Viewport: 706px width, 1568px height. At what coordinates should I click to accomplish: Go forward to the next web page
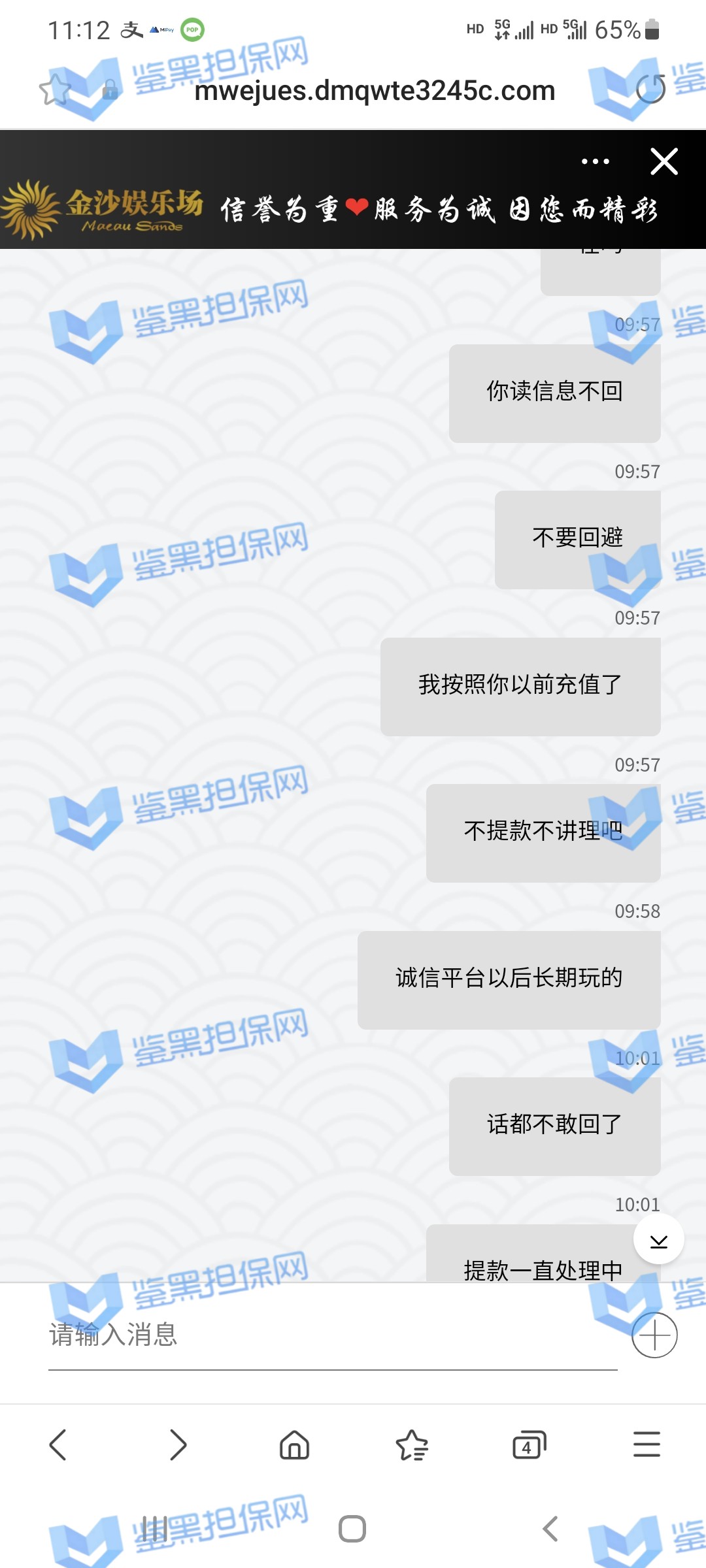coord(177,1445)
